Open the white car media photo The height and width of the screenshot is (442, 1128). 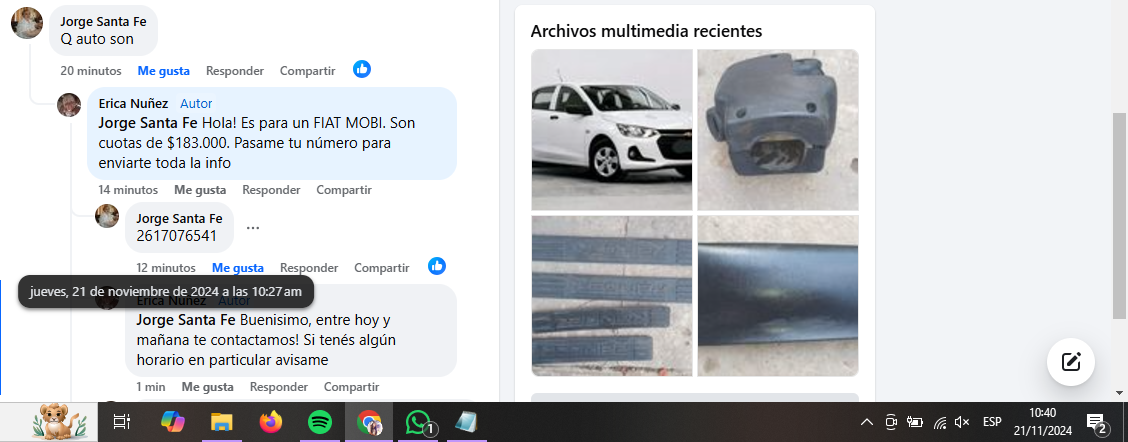pyautogui.click(x=611, y=130)
